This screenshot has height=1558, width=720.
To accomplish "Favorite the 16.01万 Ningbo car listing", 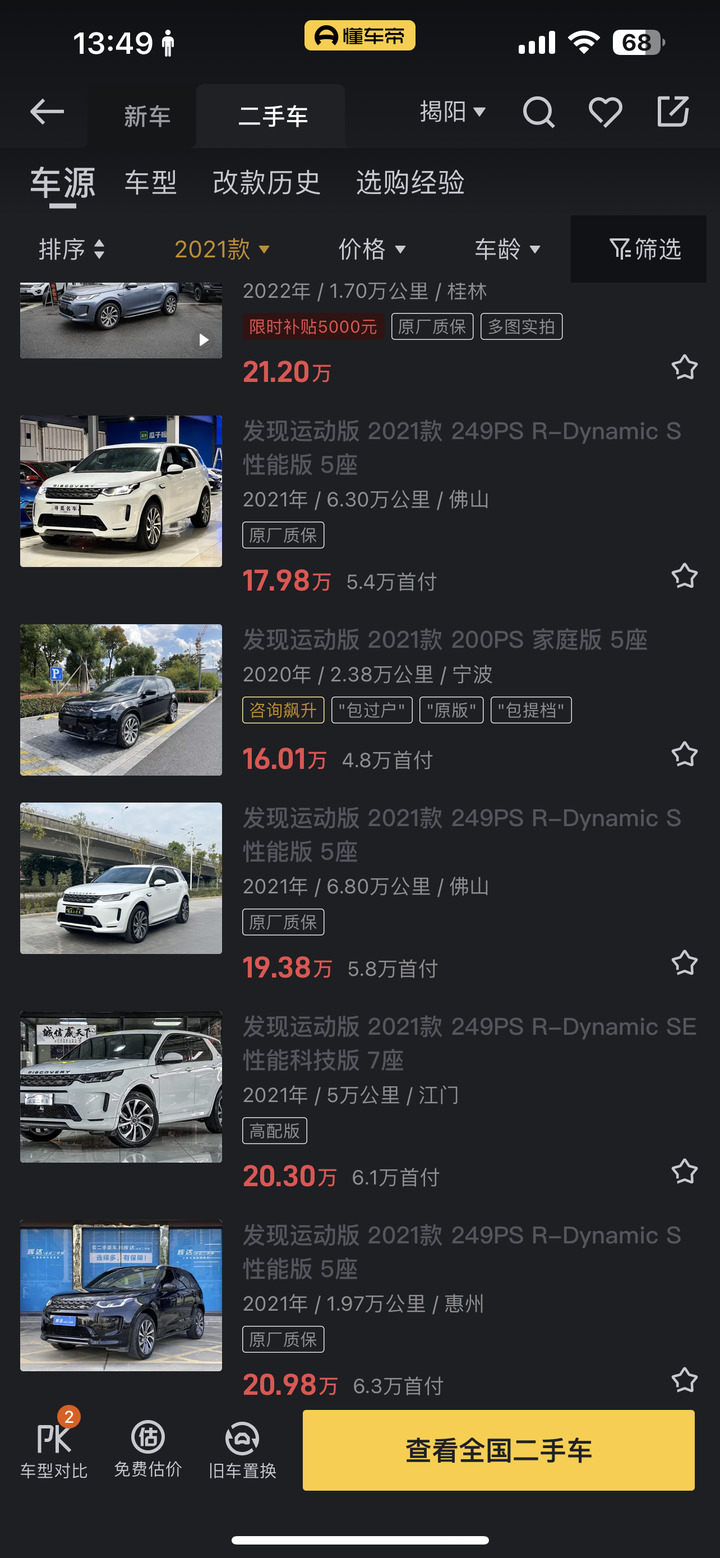I will pos(684,754).
